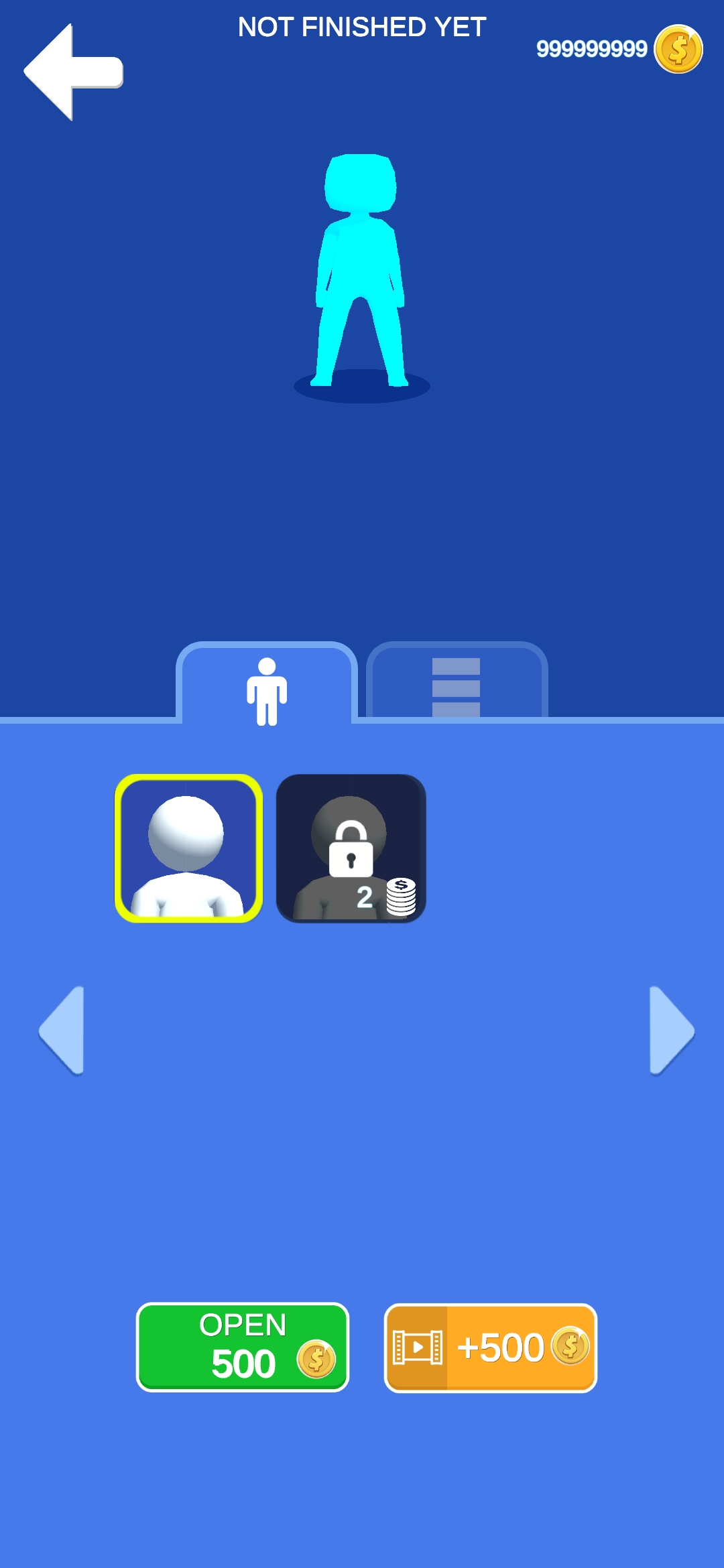Tap the locked dark character skin

click(351, 848)
